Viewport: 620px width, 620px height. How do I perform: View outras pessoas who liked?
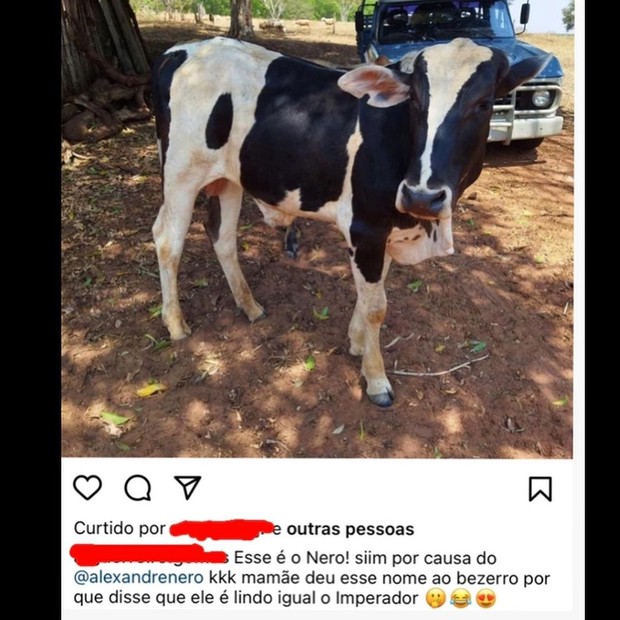point(350,529)
